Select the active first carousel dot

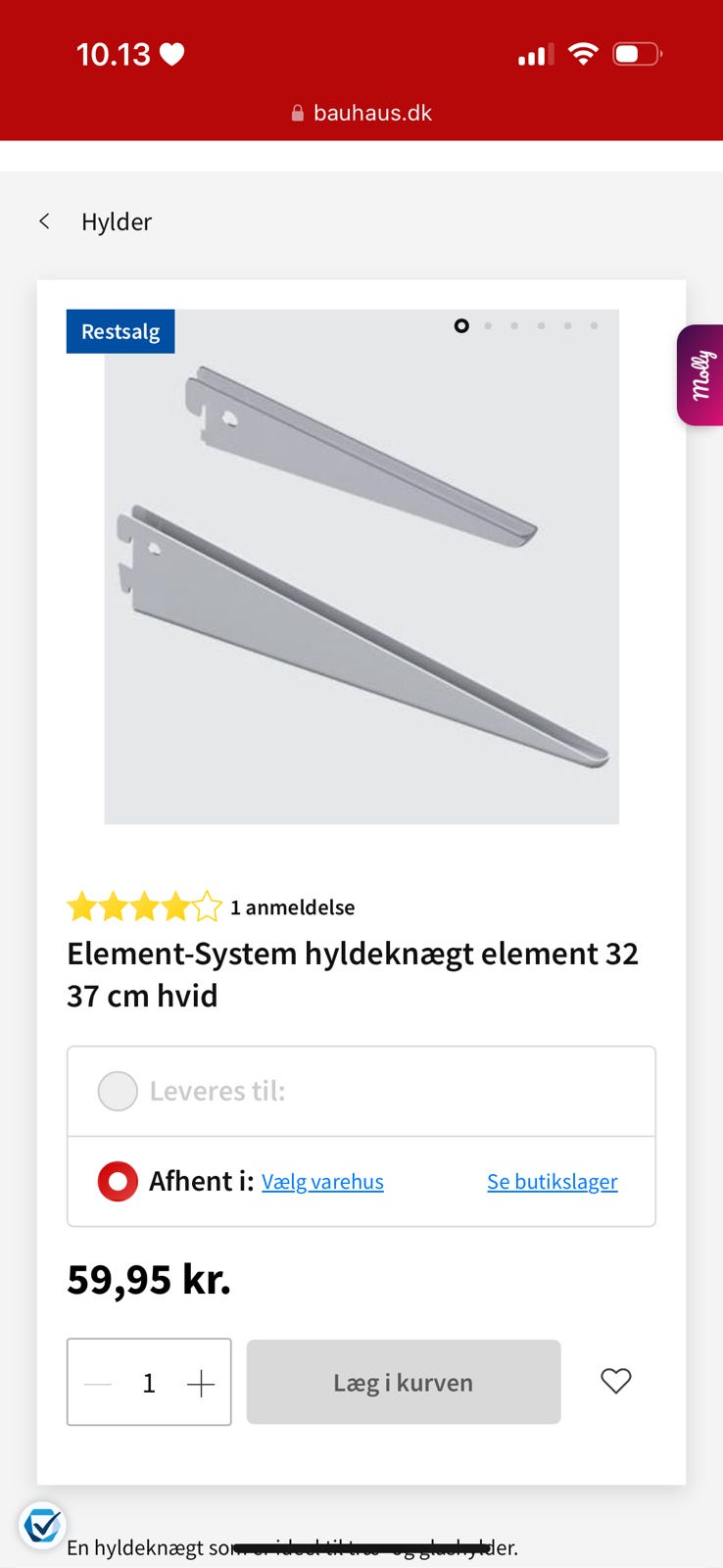461,325
